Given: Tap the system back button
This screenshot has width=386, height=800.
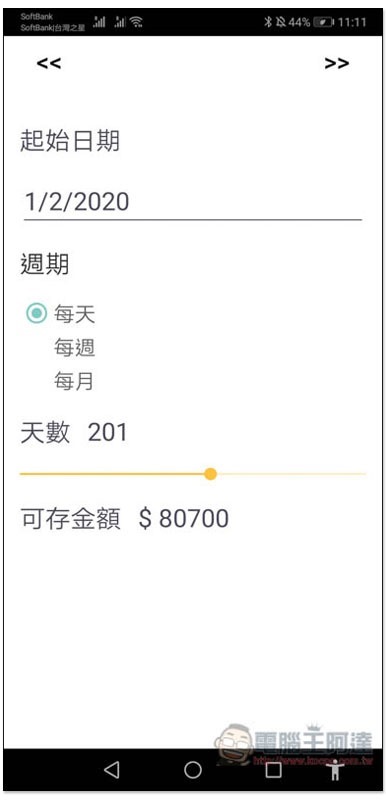Looking at the screenshot, I should coord(112,769).
